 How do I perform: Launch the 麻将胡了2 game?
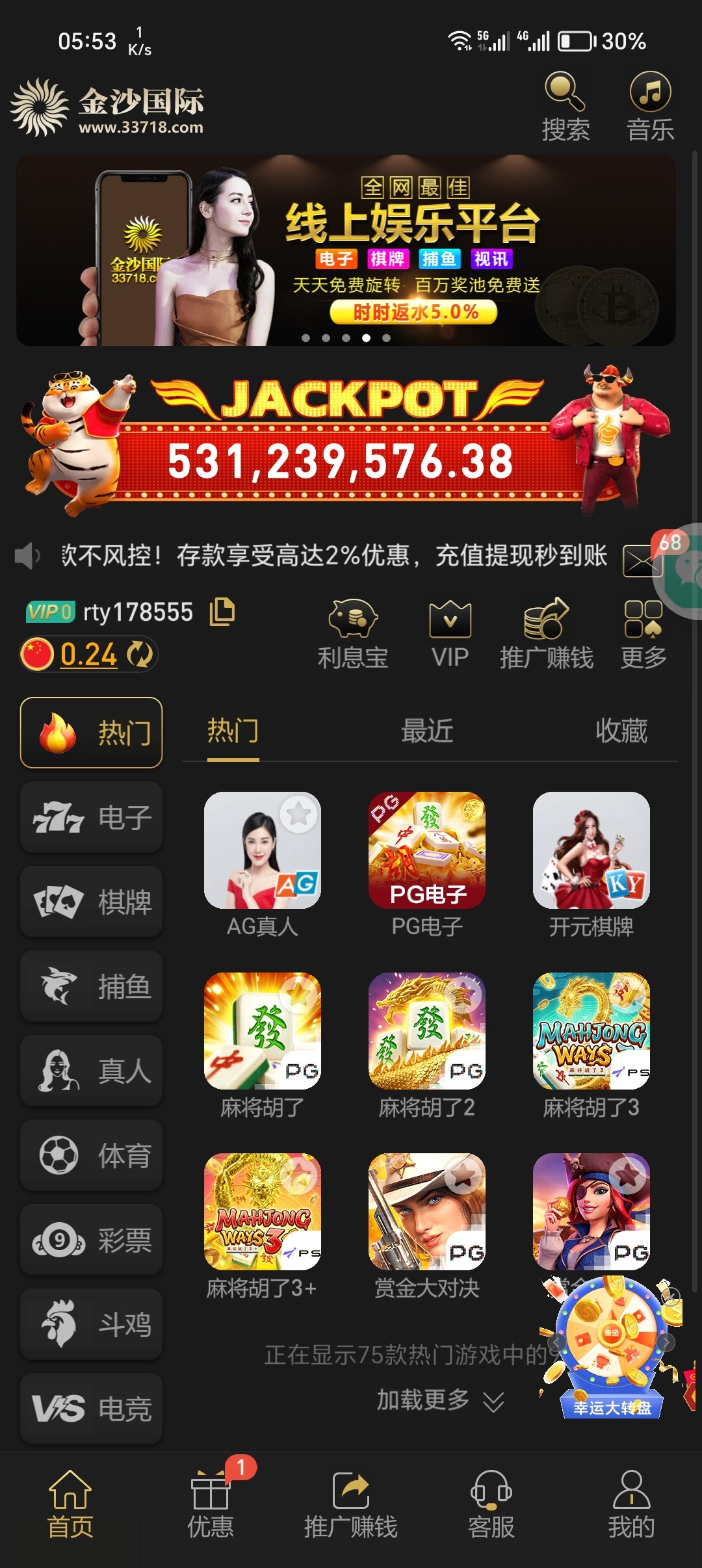pos(426,1031)
